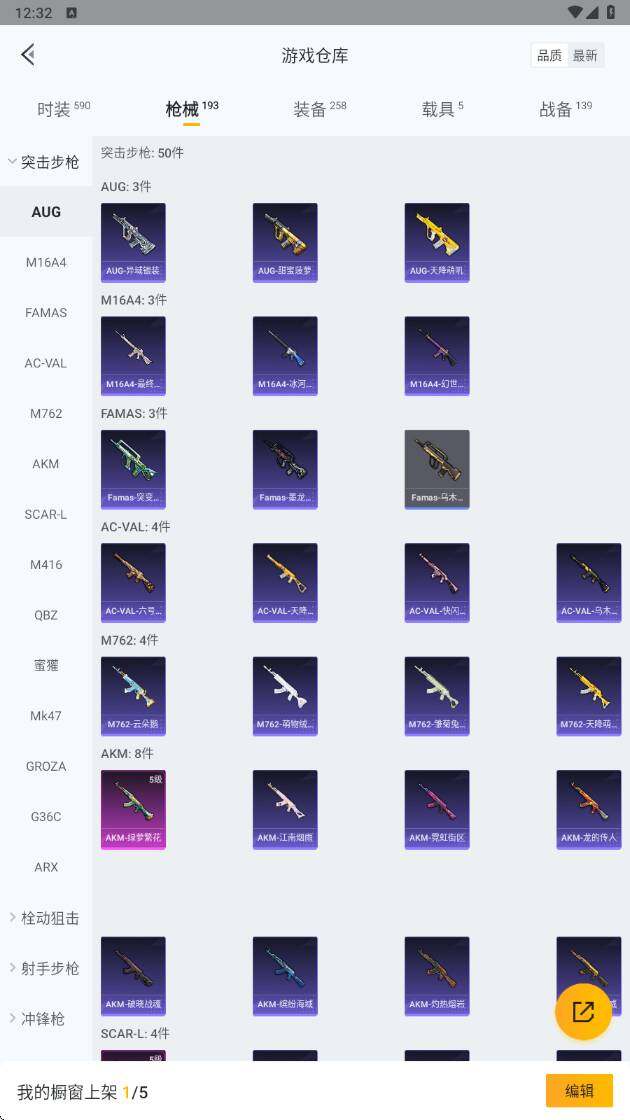The height and width of the screenshot is (1120, 630).
Task: Expand the 冲锋枪 category
Action: pos(45,1018)
